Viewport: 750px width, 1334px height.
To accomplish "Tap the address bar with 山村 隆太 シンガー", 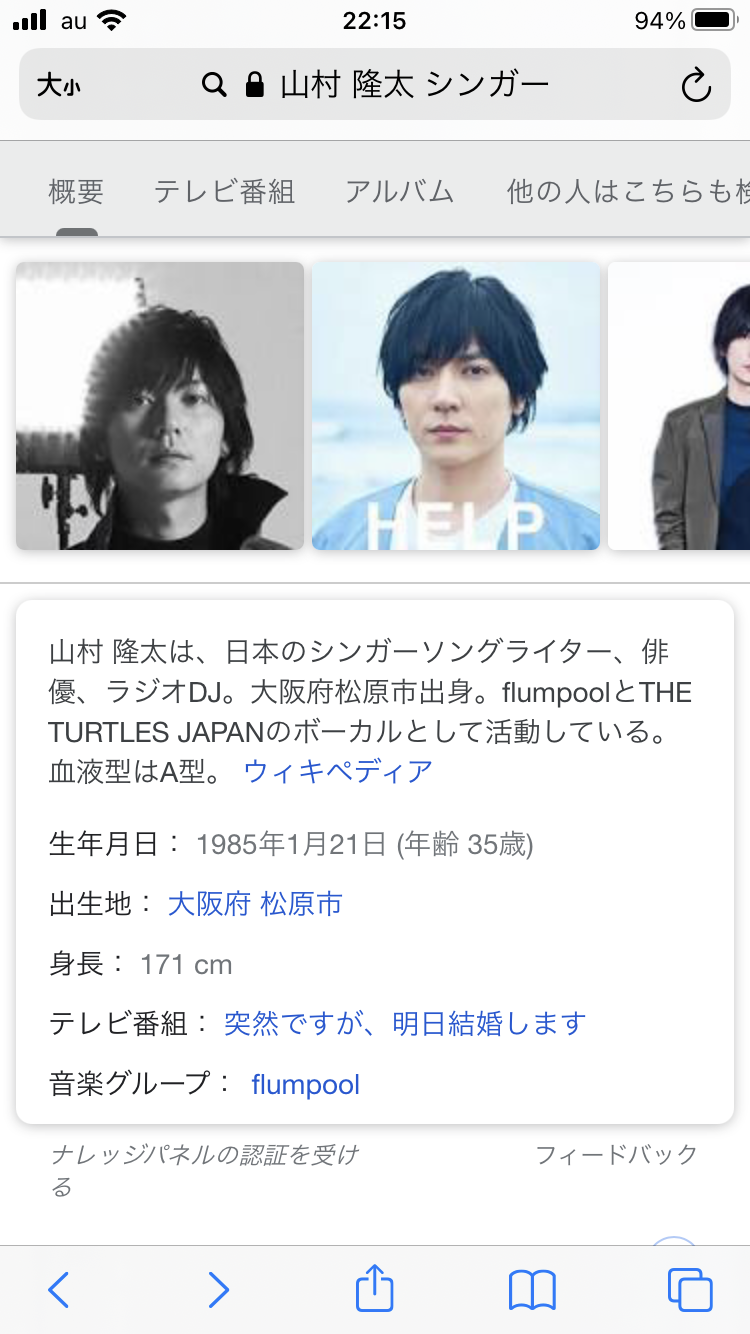I will [x=400, y=85].
